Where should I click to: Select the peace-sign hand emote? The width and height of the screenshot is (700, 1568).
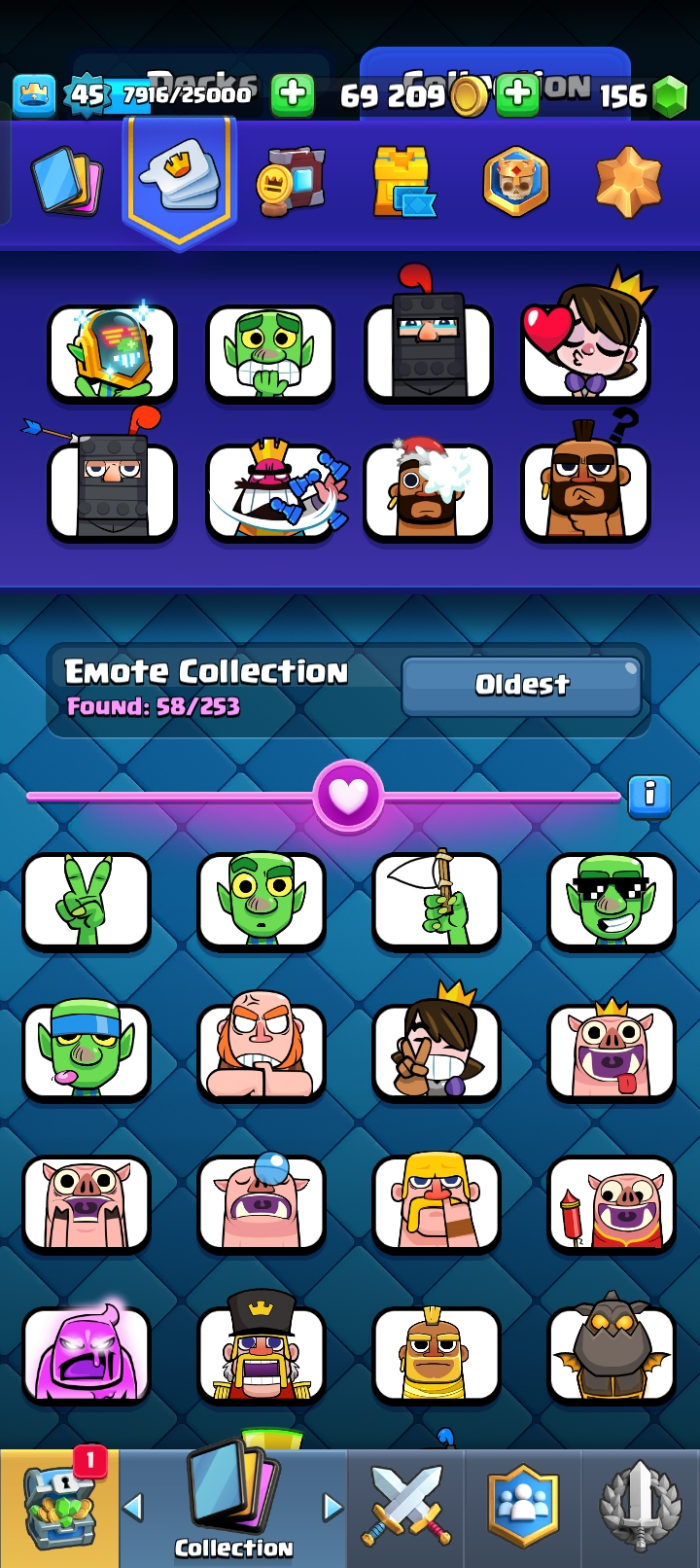87,901
